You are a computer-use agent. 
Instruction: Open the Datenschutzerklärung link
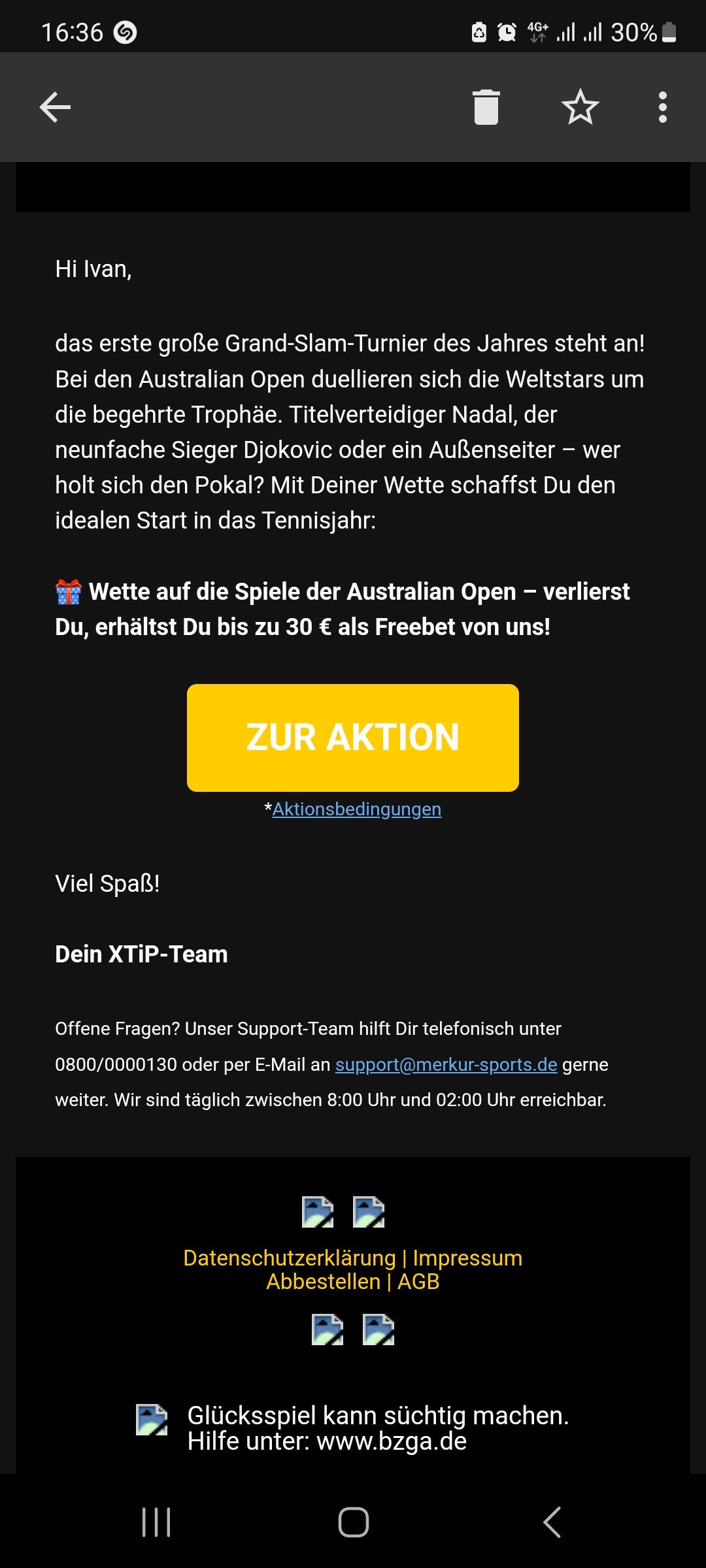pyautogui.click(x=290, y=1258)
